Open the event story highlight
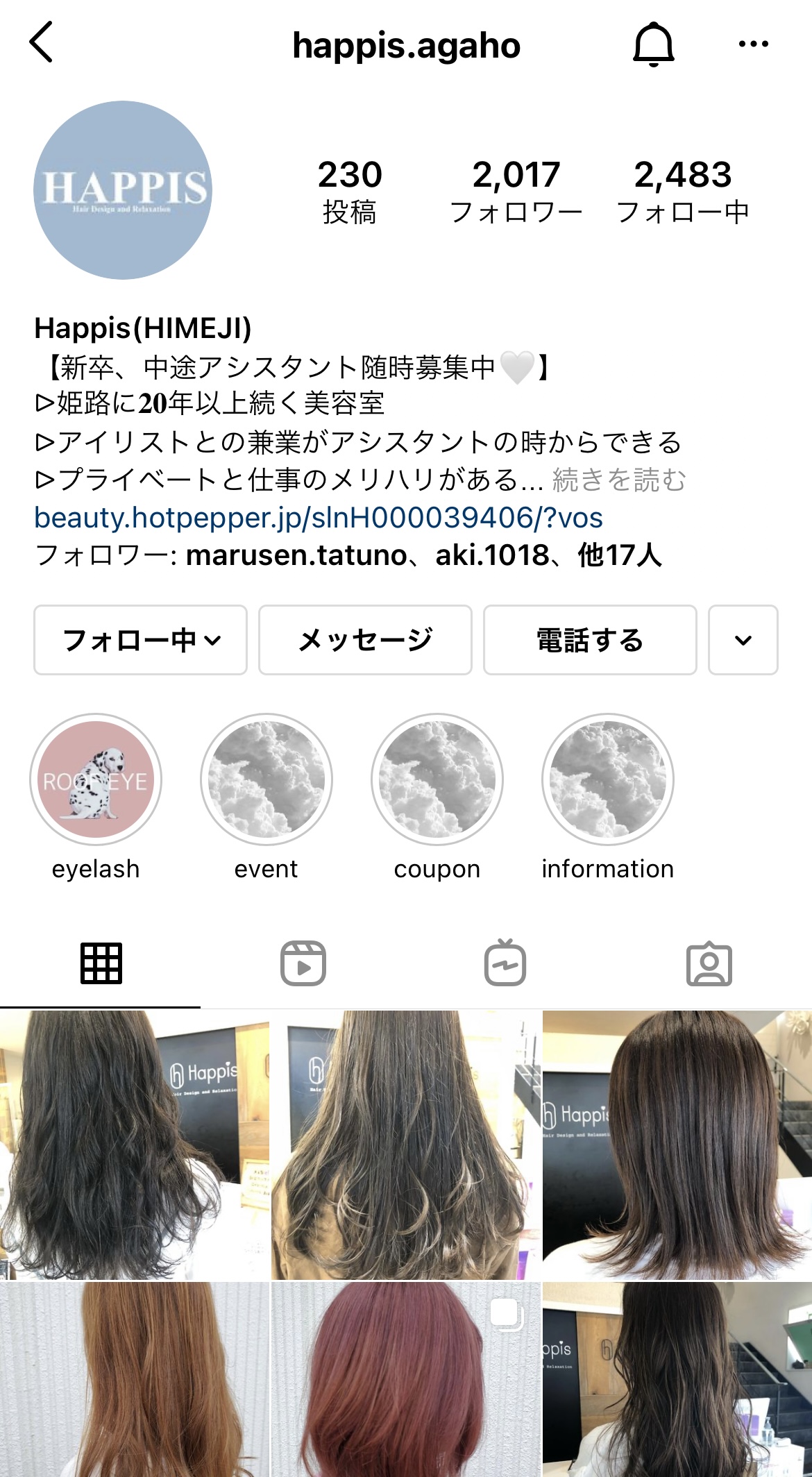The width and height of the screenshot is (812, 1477). point(267,797)
